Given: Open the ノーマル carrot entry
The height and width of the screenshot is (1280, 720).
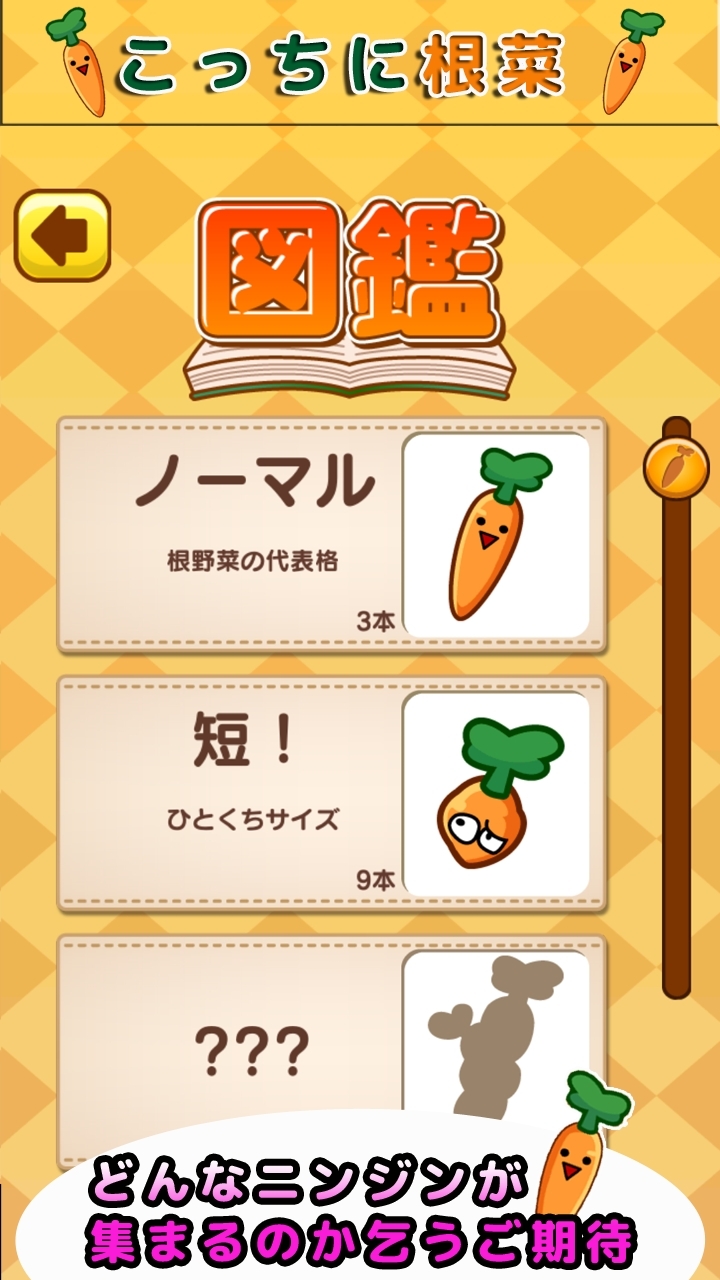Looking at the screenshot, I should pyautogui.click(x=332, y=535).
